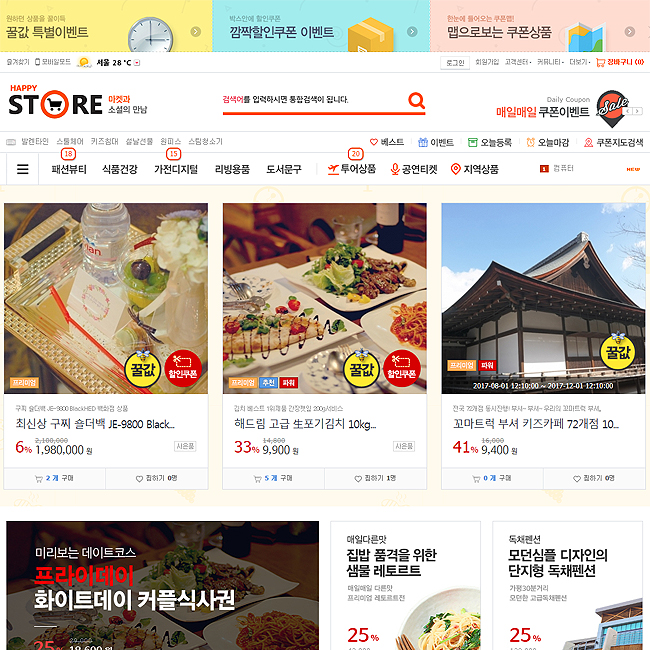Tap the search magnifier icon

point(416,100)
